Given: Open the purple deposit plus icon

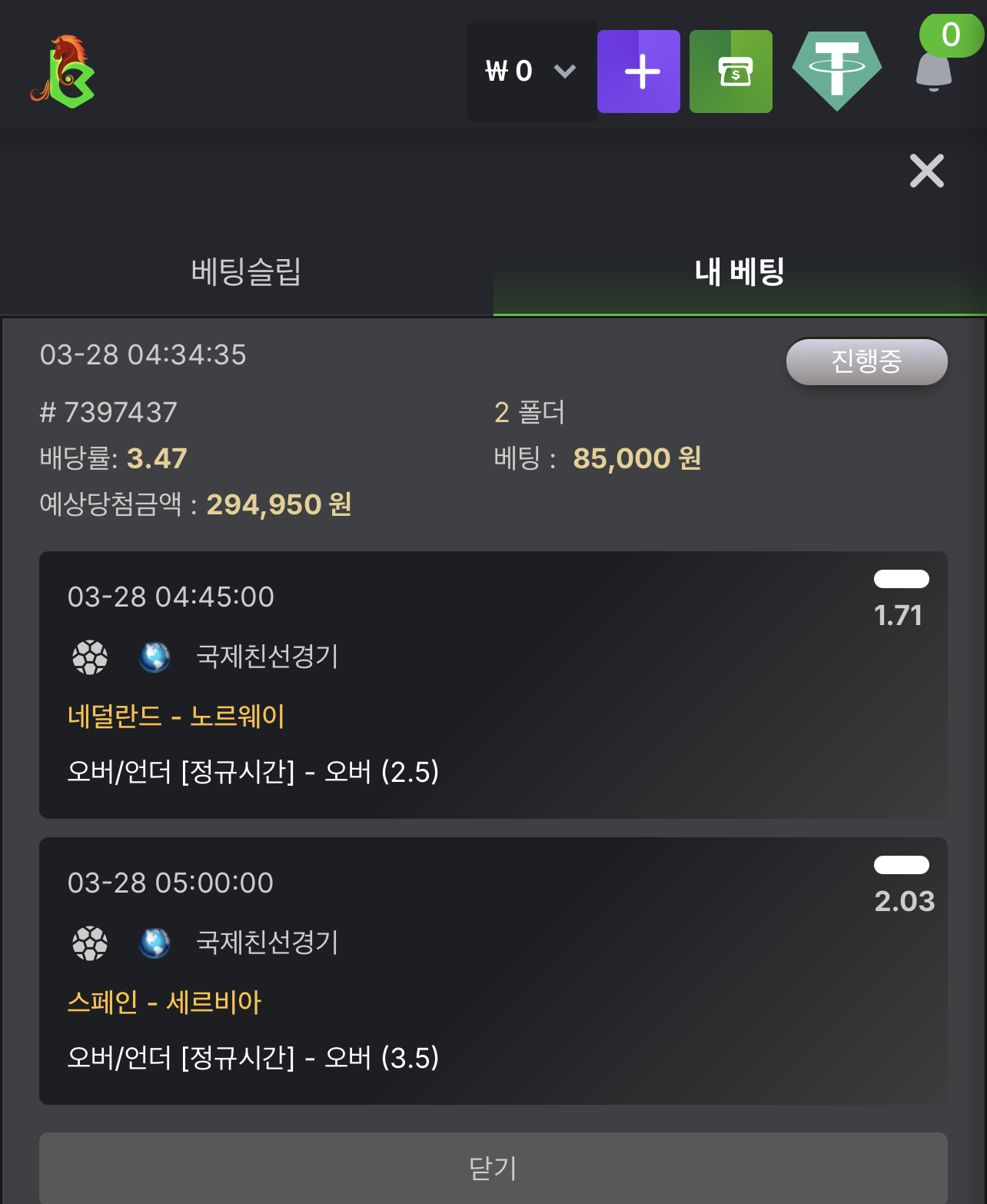Looking at the screenshot, I should pos(638,71).
